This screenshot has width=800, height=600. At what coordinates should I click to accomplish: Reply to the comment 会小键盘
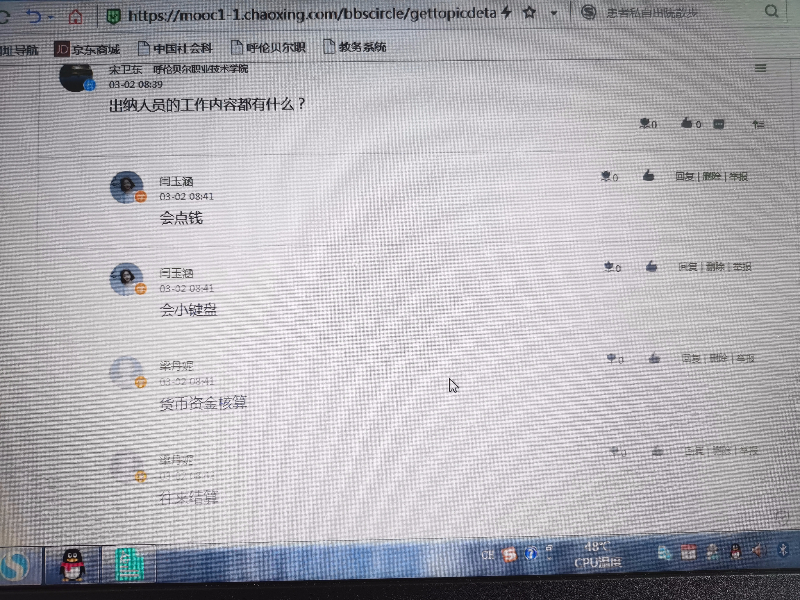point(688,267)
